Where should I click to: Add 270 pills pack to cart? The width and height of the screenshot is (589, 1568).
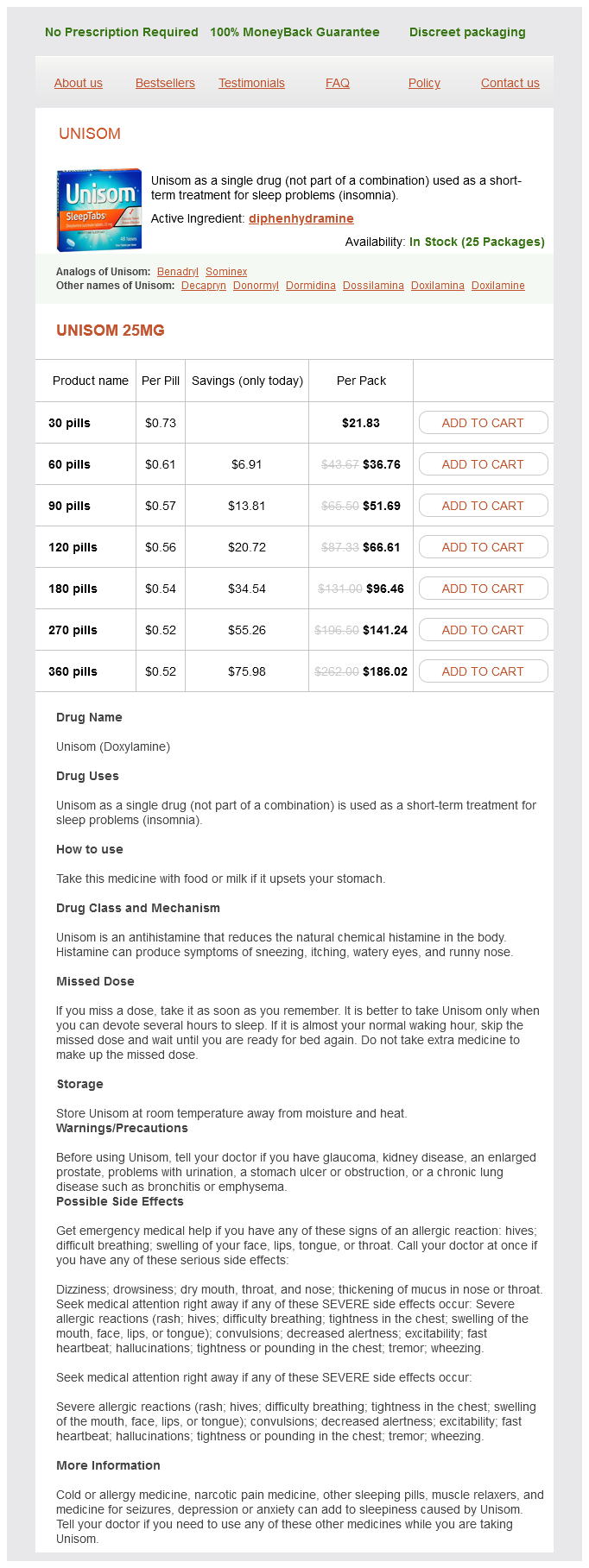tap(483, 630)
